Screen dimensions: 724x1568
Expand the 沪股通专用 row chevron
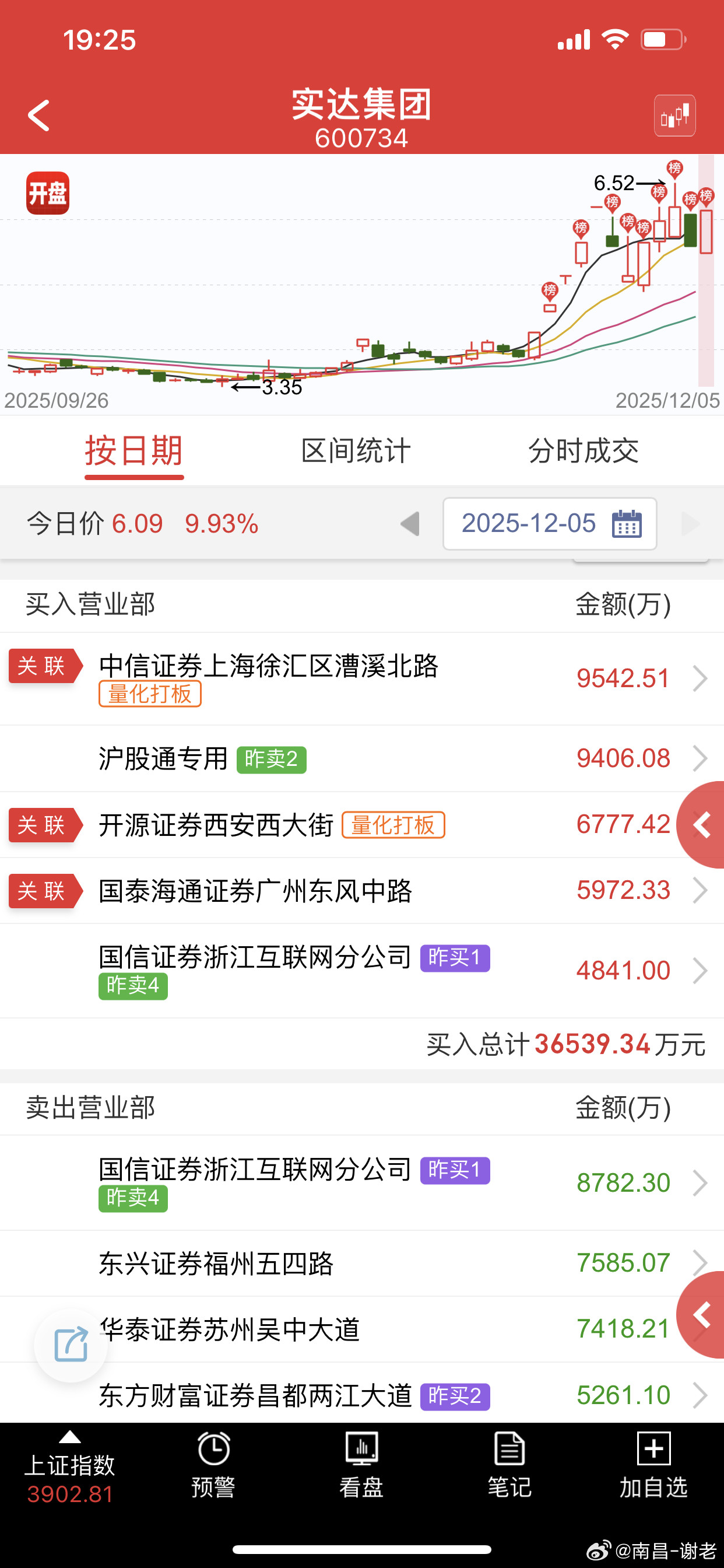[701, 758]
